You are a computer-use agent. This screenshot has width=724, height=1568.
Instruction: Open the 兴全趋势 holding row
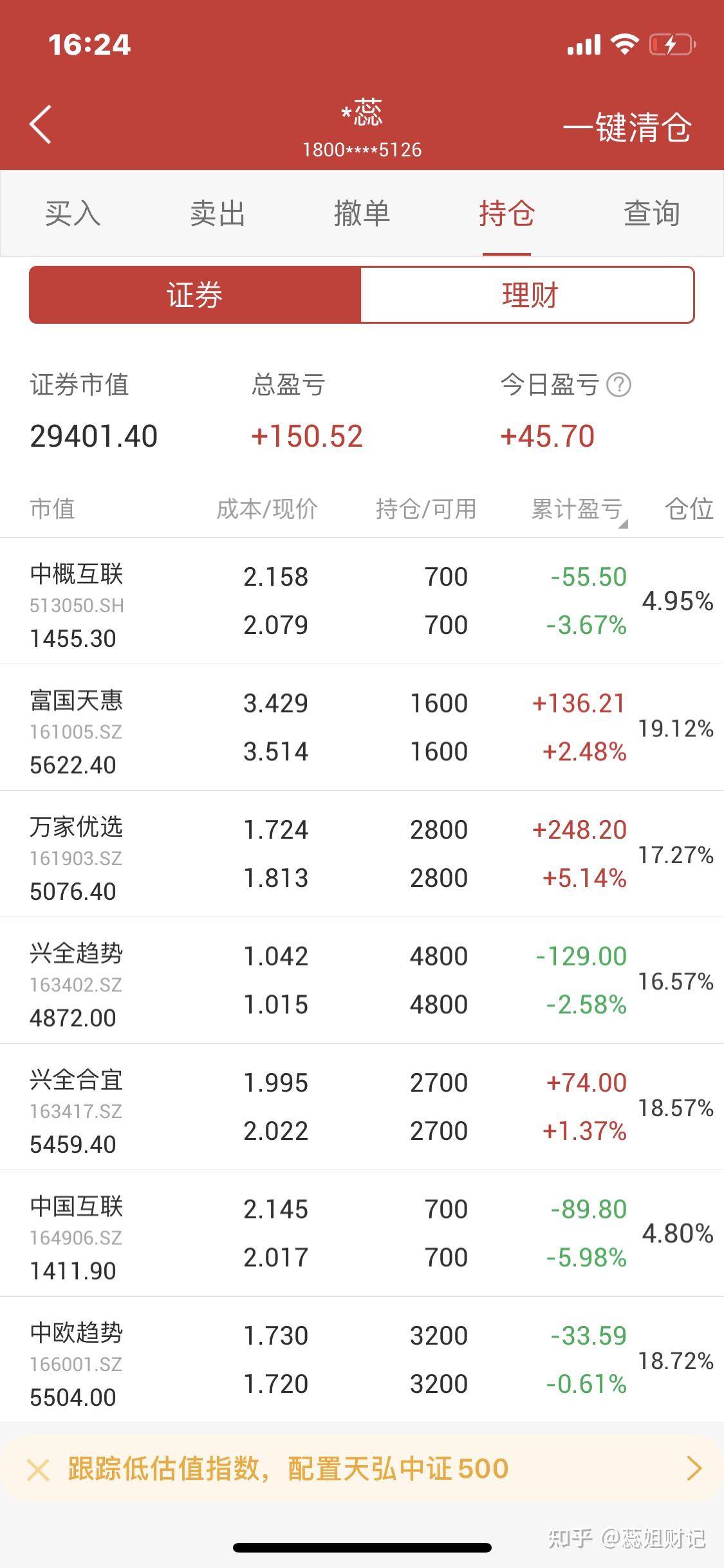[x=362, y=980]
